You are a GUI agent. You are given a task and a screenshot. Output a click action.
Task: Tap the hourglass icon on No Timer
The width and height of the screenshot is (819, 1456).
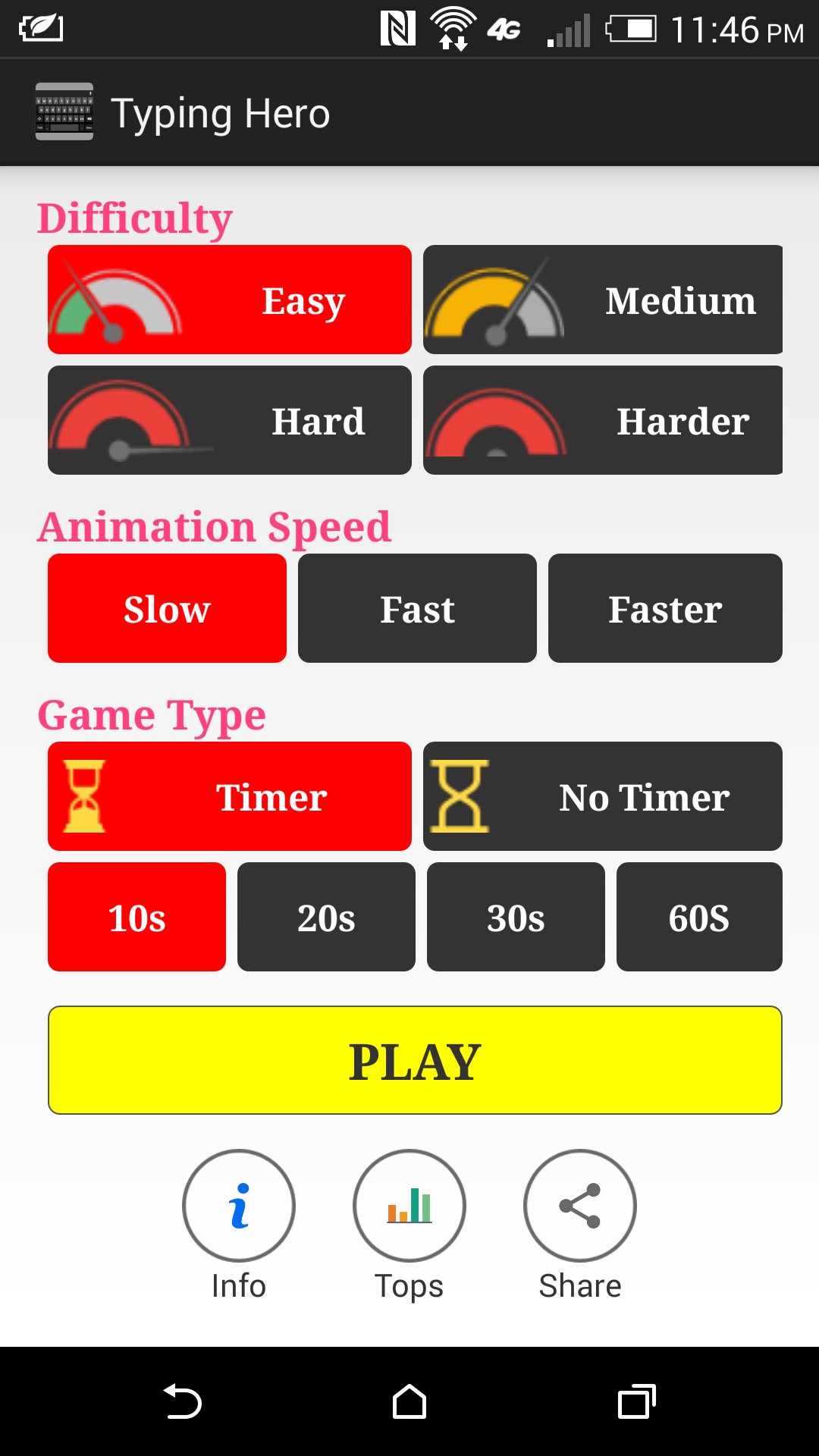click(x=458, y=796)
